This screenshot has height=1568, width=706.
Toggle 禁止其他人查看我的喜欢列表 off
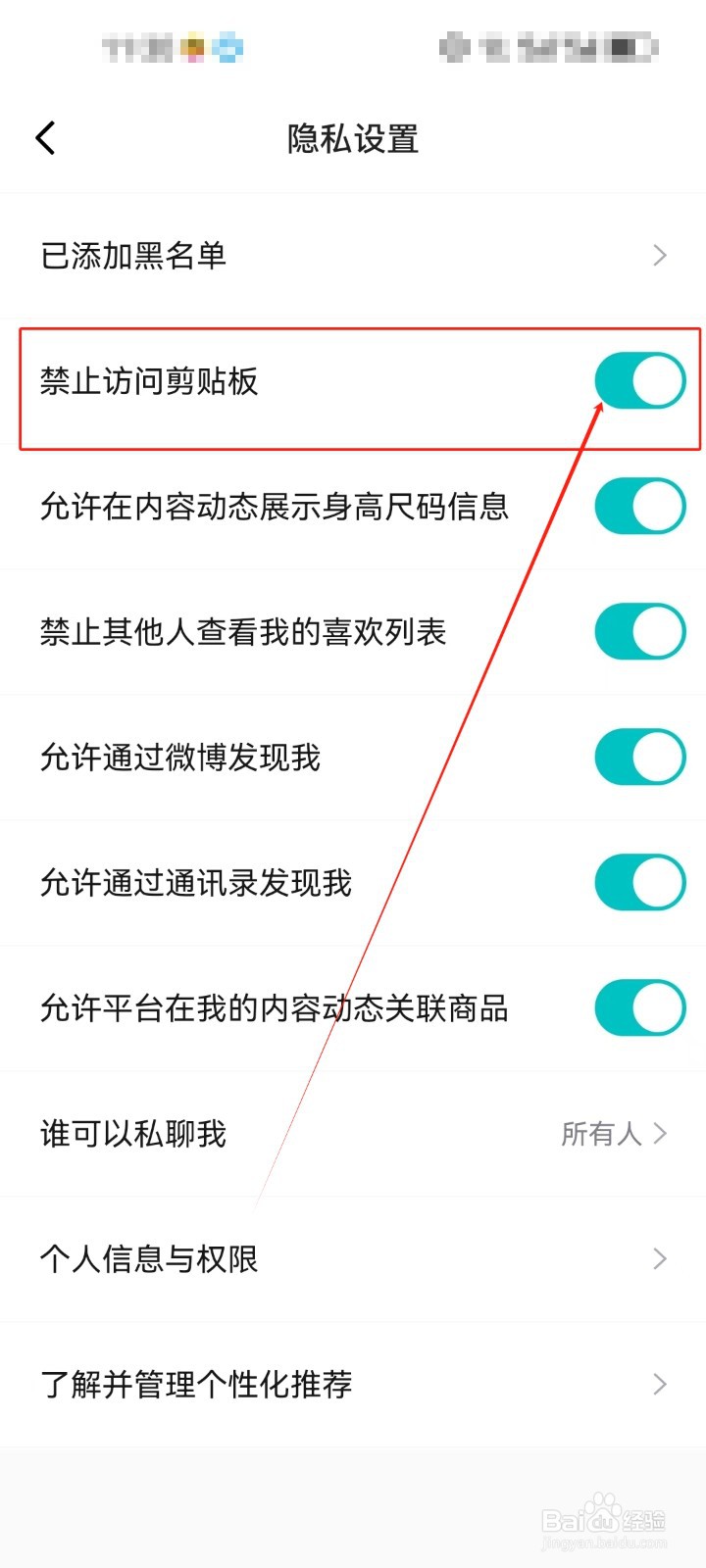639,632
